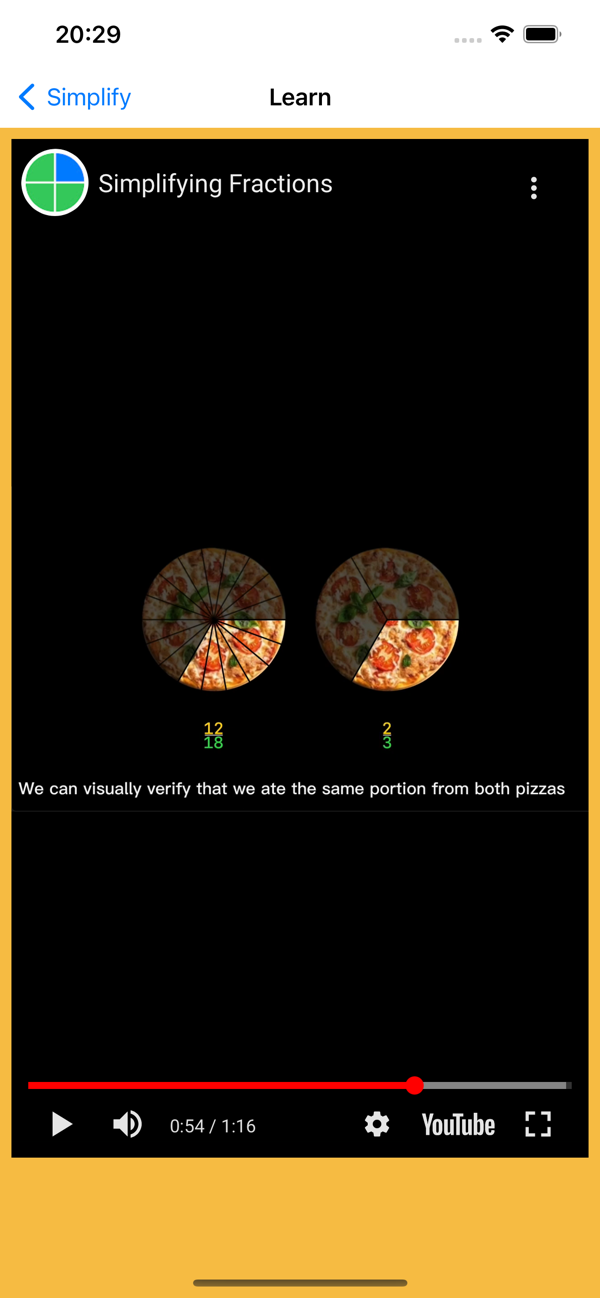
Task: Open the video's three-dot overflow menu
Action: [534, 188]
